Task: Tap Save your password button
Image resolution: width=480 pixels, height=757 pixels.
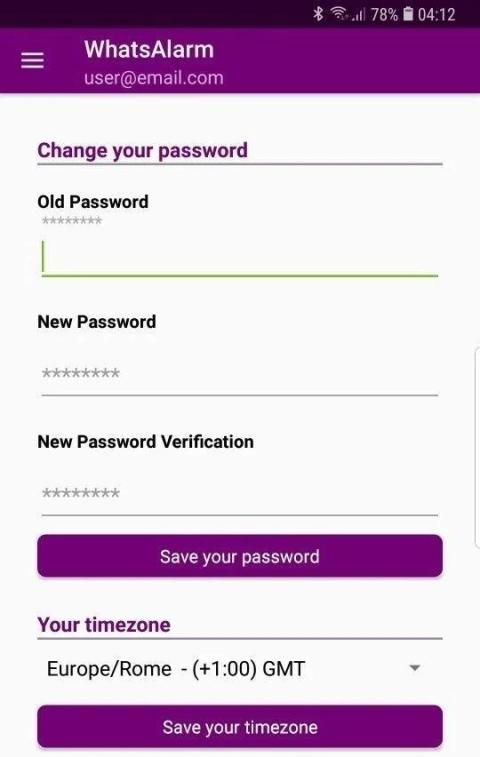Action: tap(240, 556)
